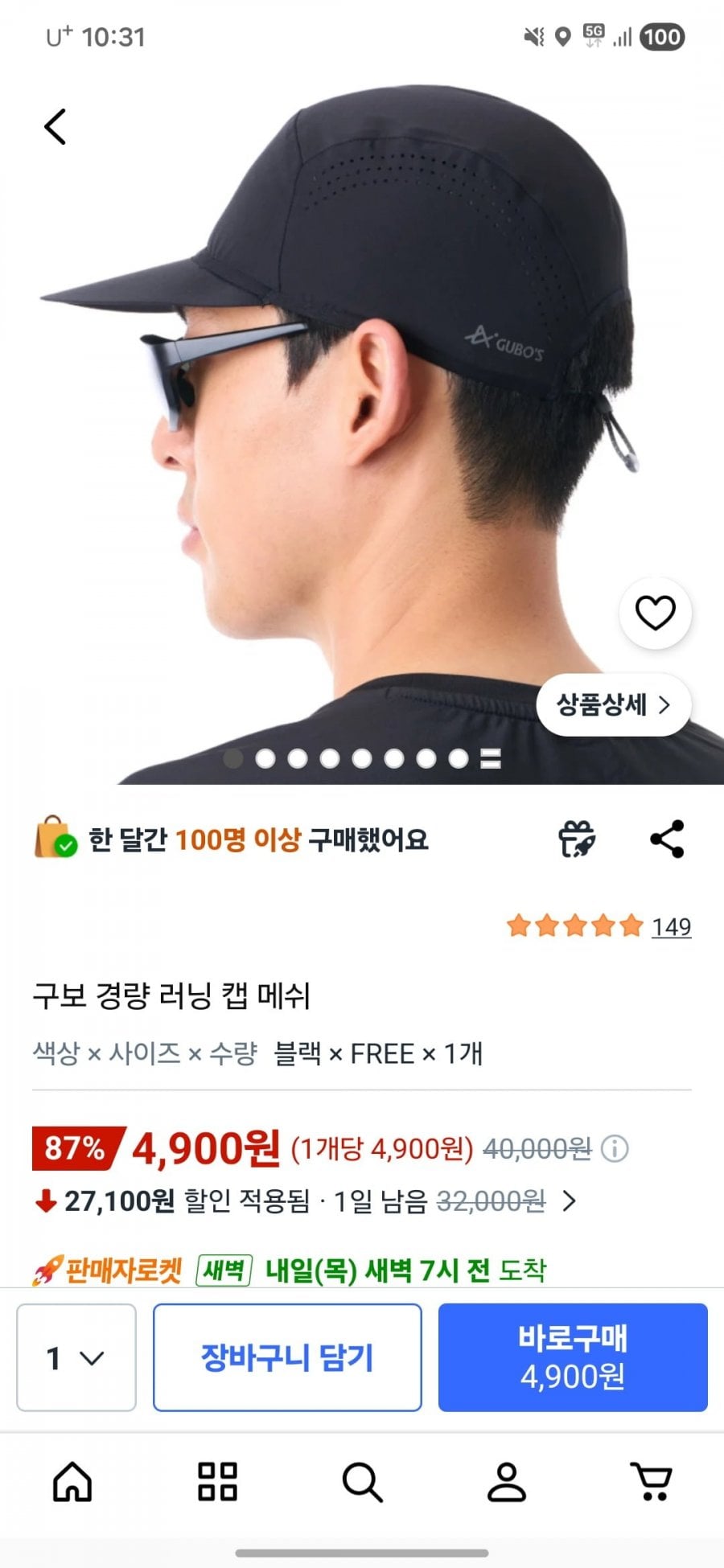Open the my account tab

[x=507, y=1481]
